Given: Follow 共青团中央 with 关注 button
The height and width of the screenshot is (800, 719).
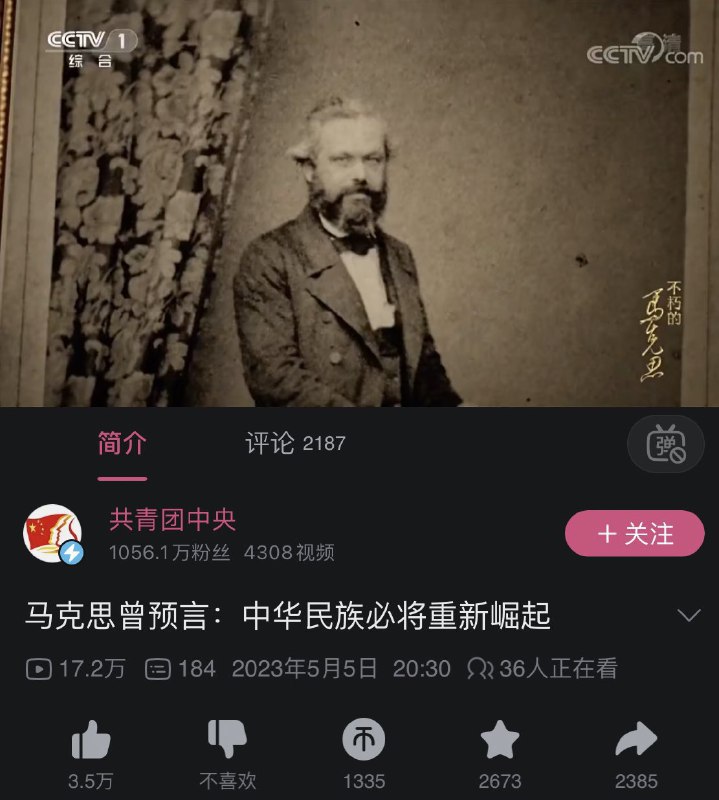Looking at the screenshot, I should click(634, 534).
